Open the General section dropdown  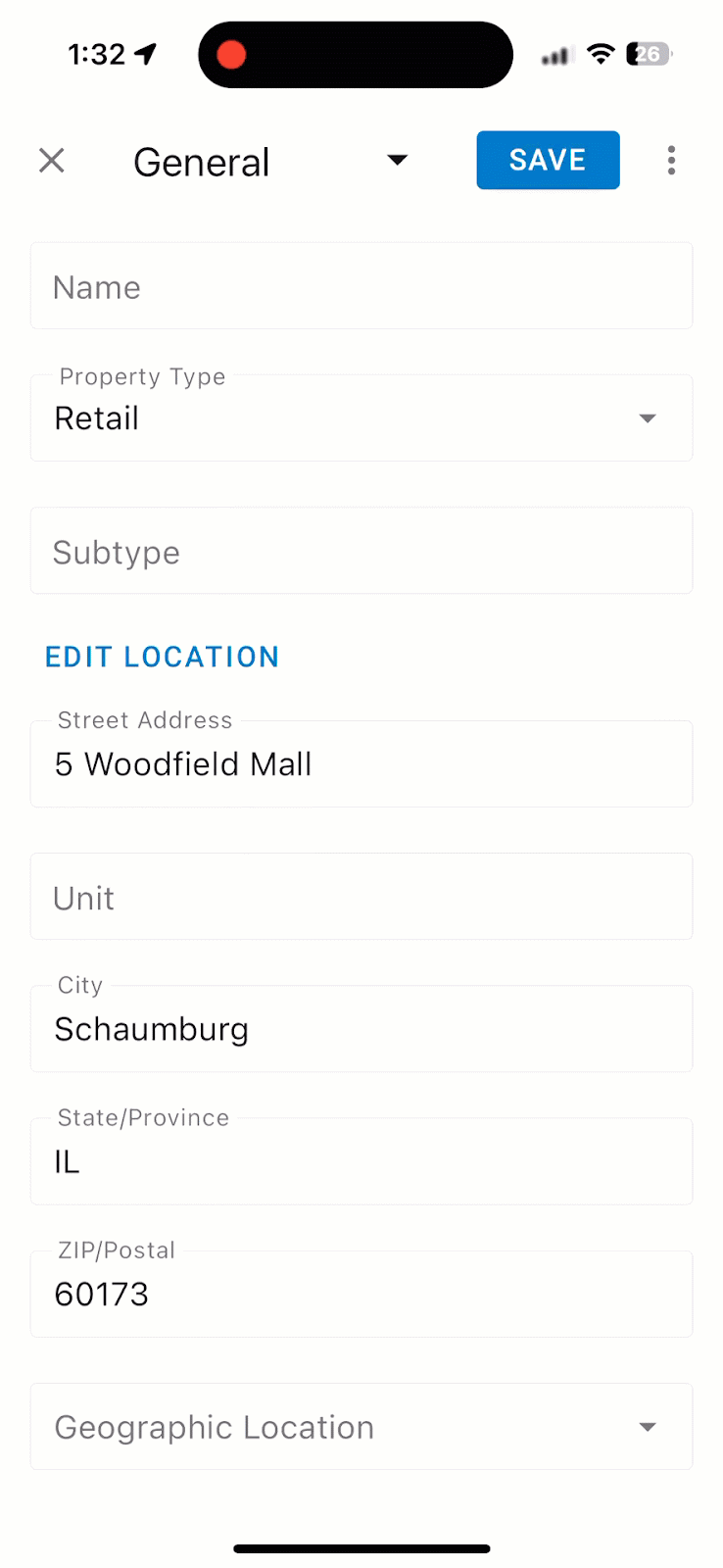coord(397,160)
